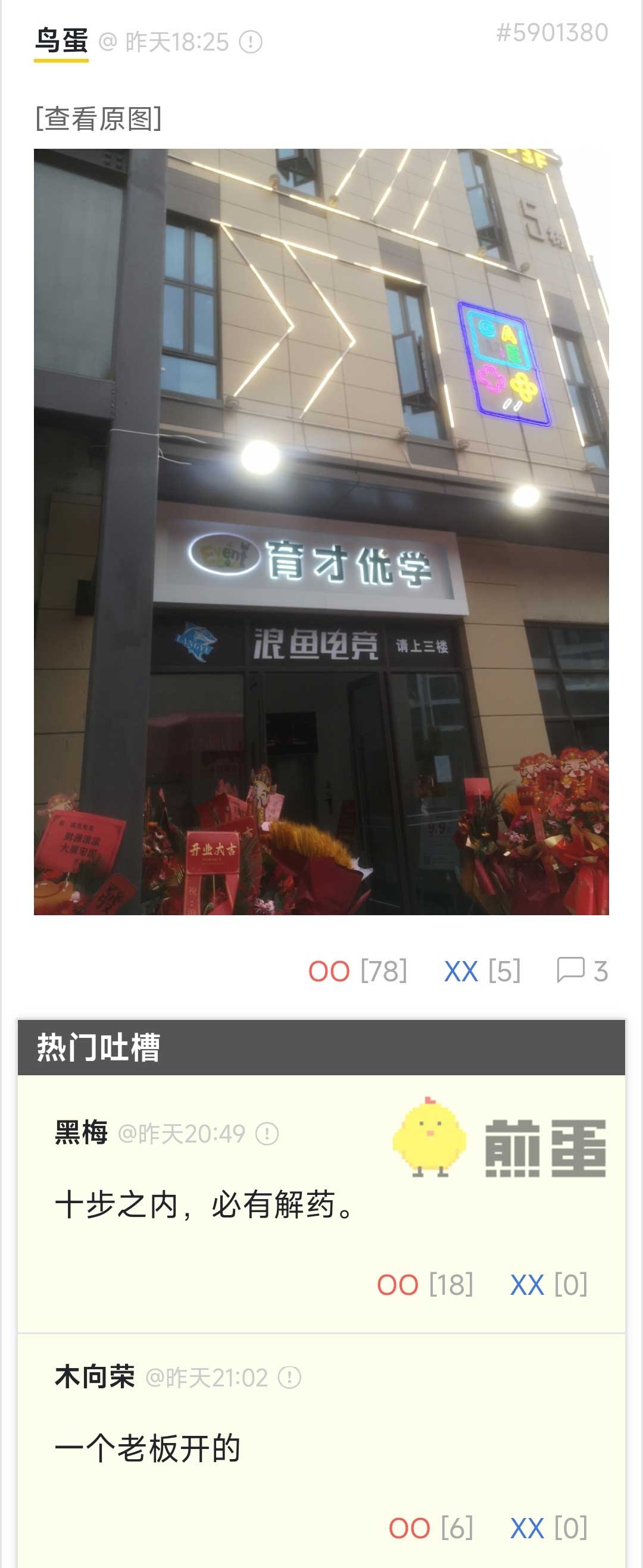The image size is (643, 1568).
Task: Report 黑梅's comment via the exclamation icon
Action: point(267,1134)
